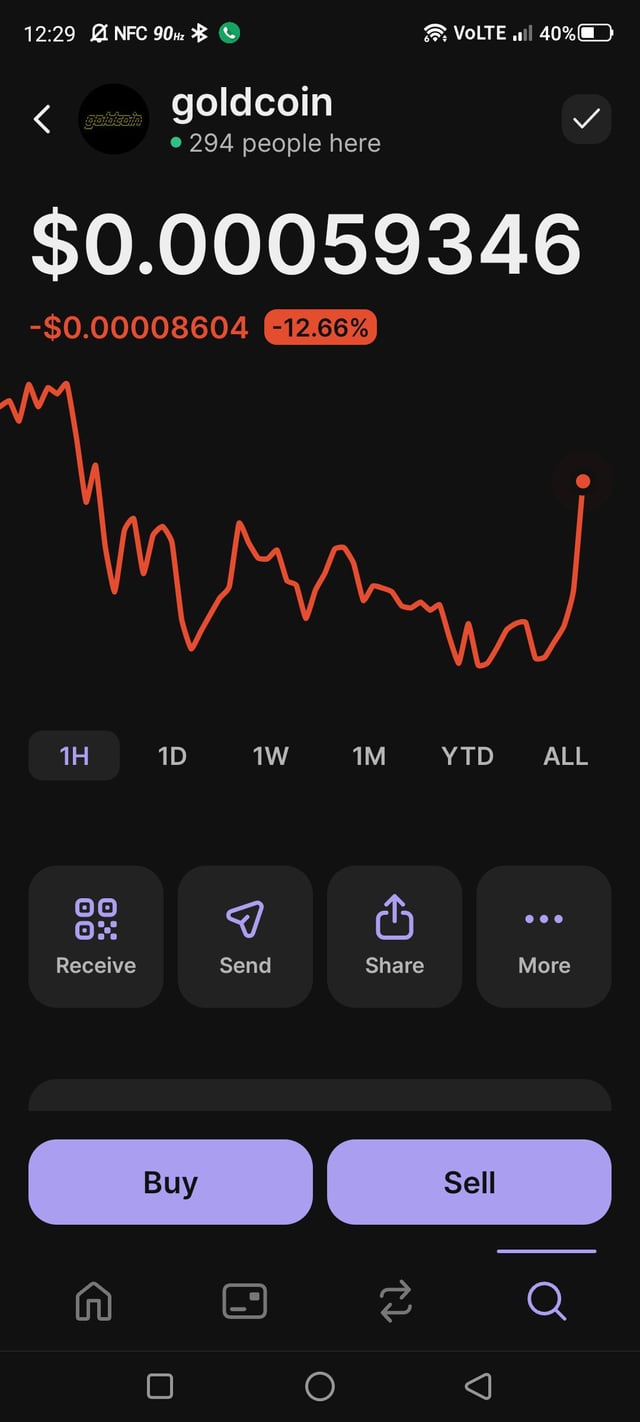Select the 1H chart range
Screen dimensions: 640x1422
74,756
